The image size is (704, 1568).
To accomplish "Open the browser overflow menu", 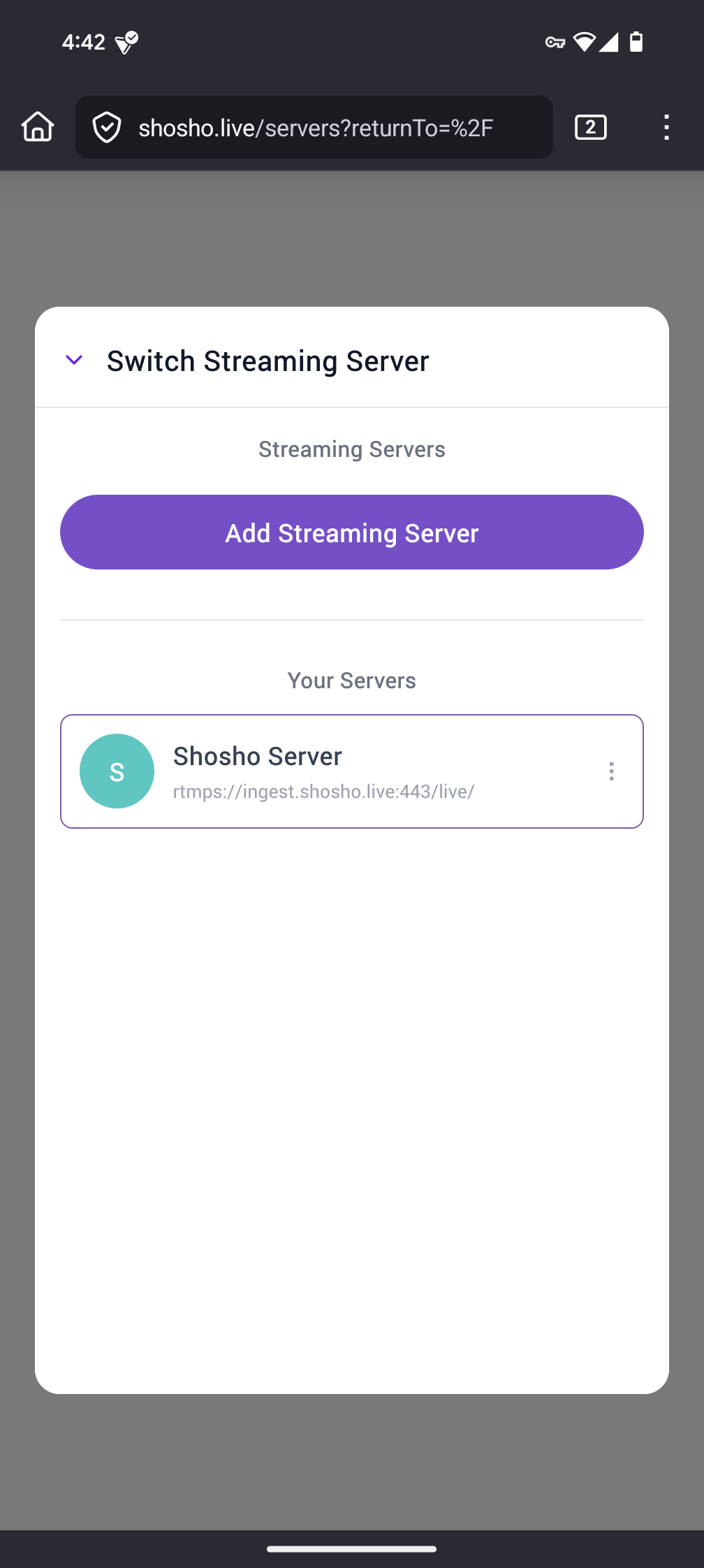I will pyautogui.click(x=666, y=127).
